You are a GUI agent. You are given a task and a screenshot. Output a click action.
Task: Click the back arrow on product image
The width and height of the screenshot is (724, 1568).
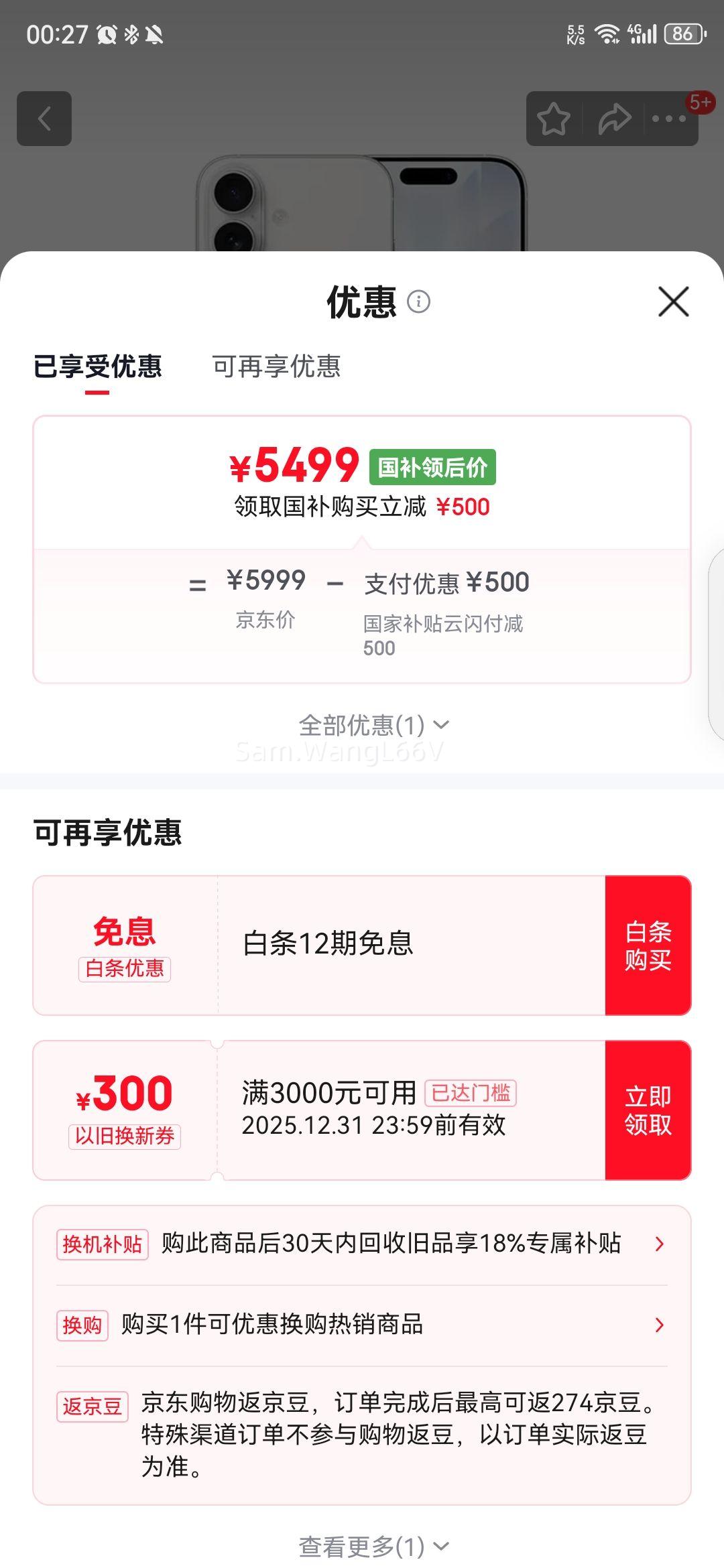pos(46,119)
